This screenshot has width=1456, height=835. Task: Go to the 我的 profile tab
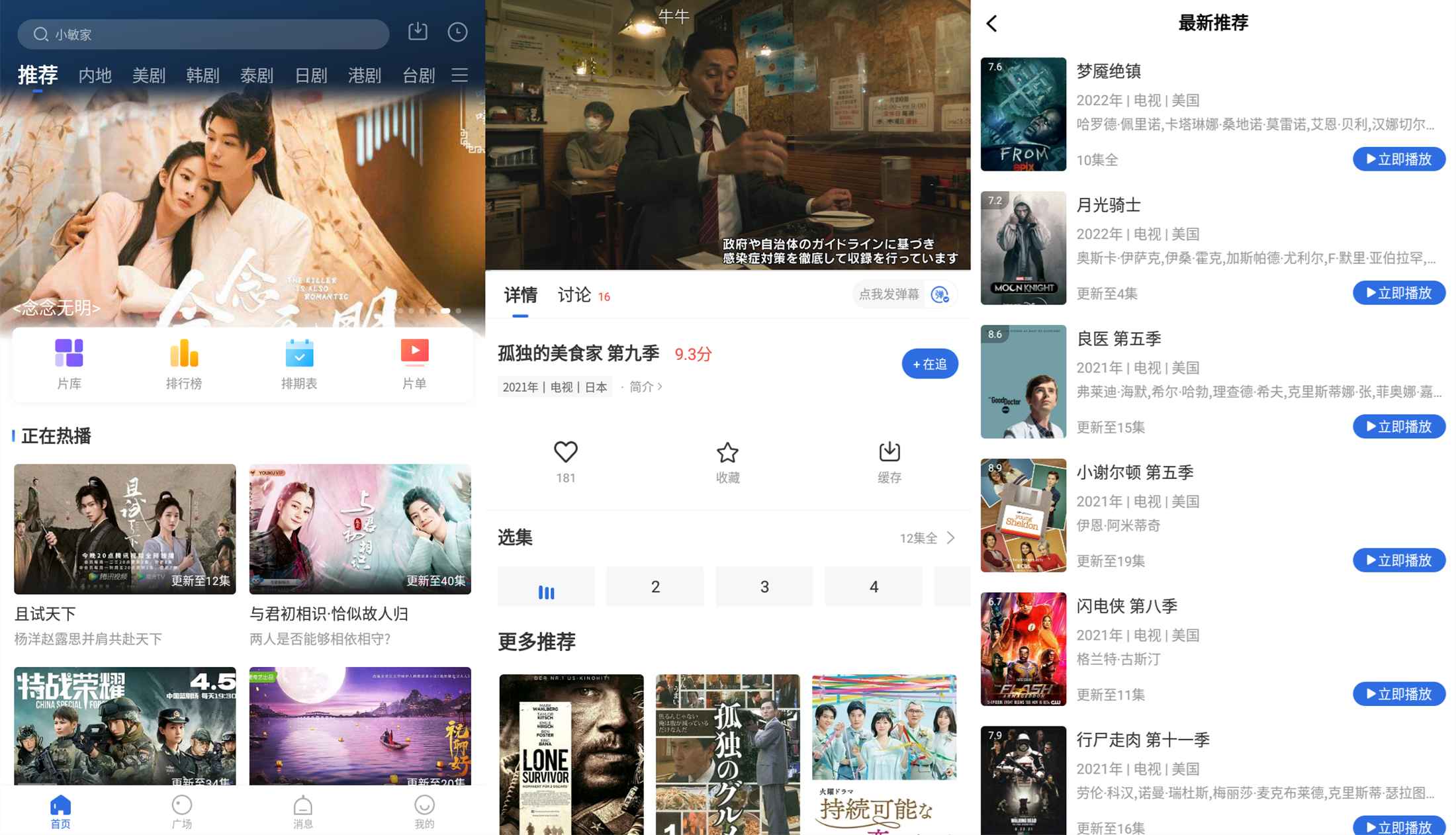click(424, 811)
